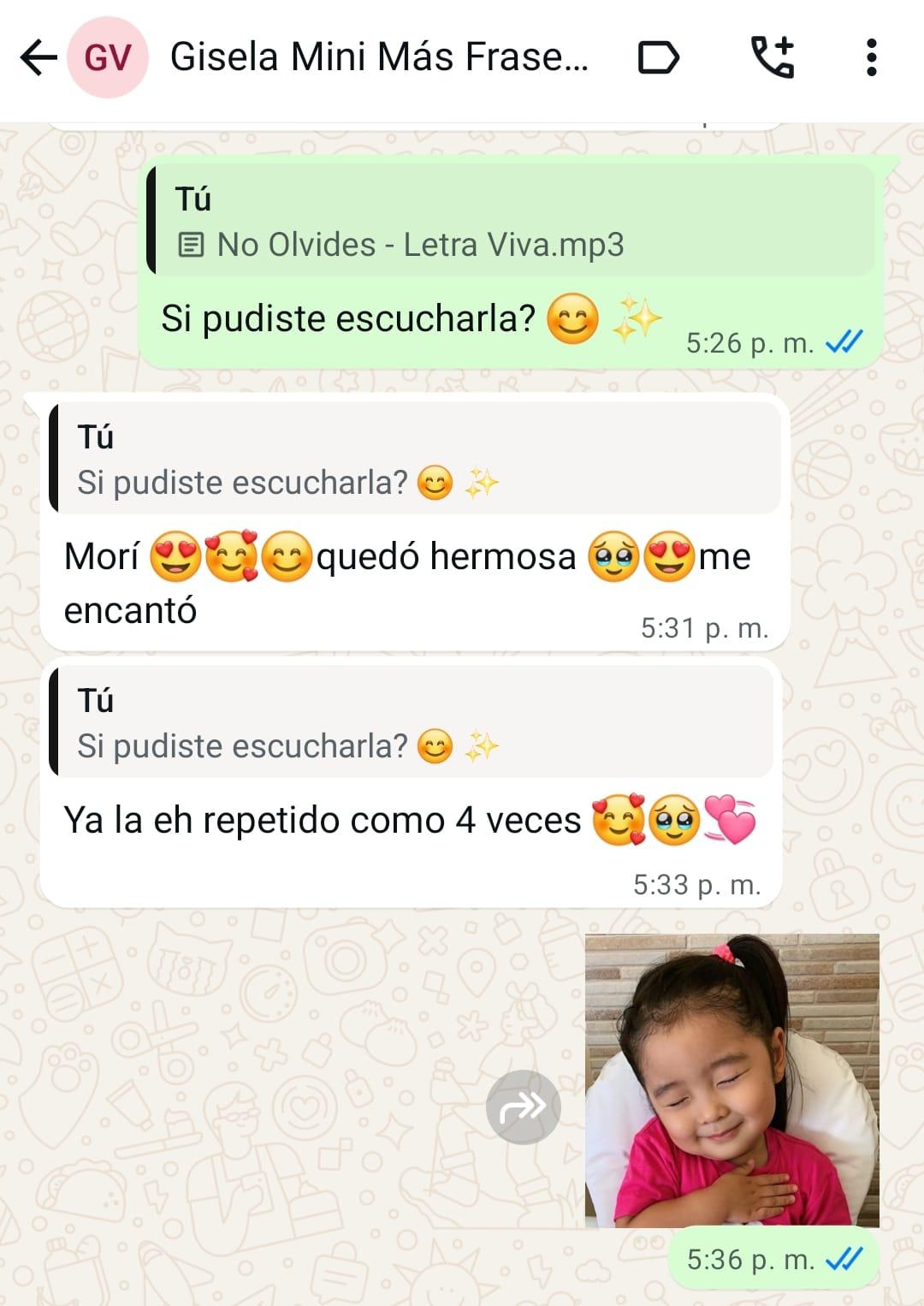924x1306 pixels.
Task: Open the photo sent at 5:36 p. m.
Action: click(731, 1080)
